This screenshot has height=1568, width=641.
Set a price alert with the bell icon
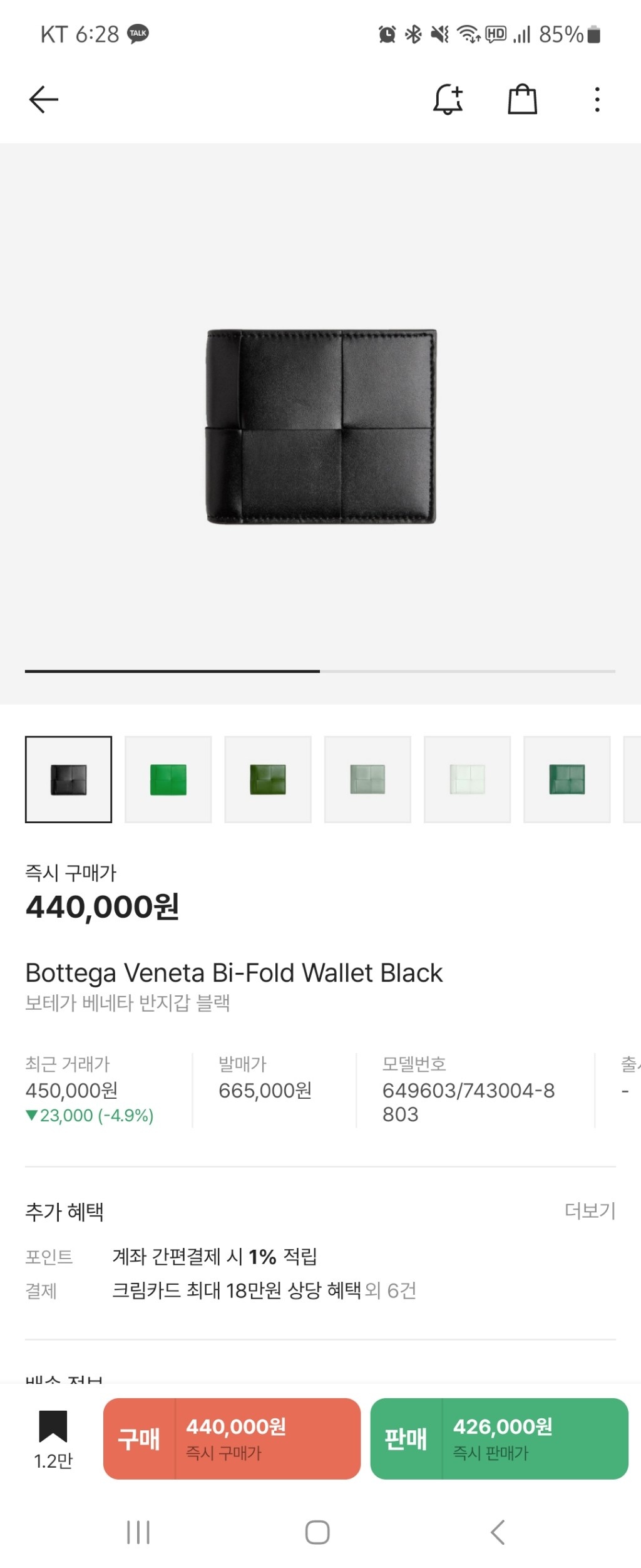click(x=448, y=100)
